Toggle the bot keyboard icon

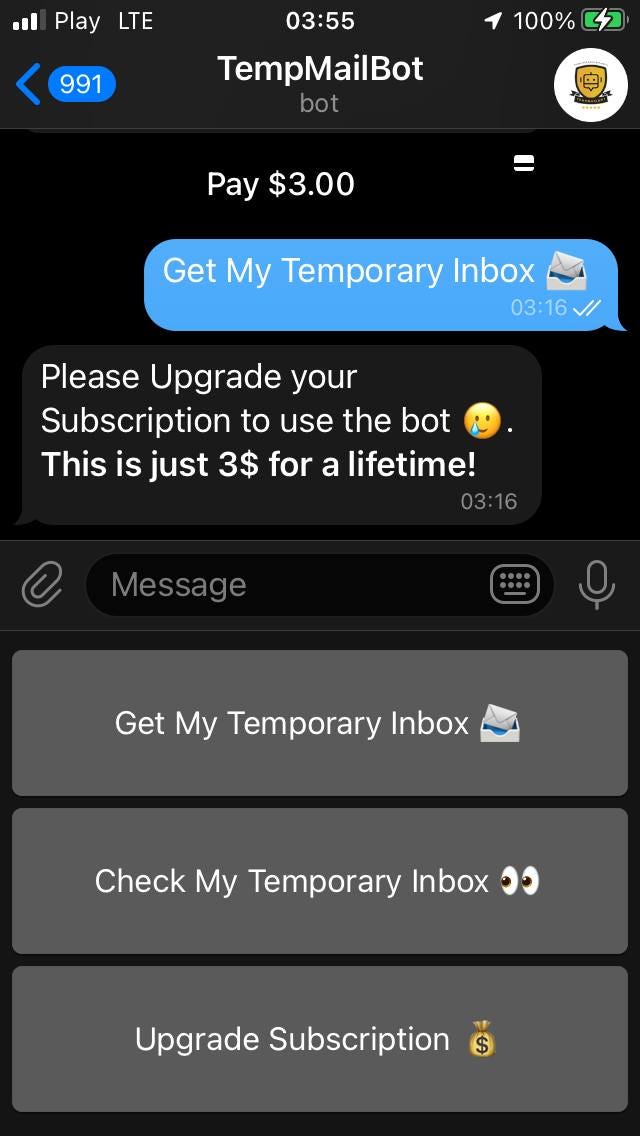coord(515,584)
